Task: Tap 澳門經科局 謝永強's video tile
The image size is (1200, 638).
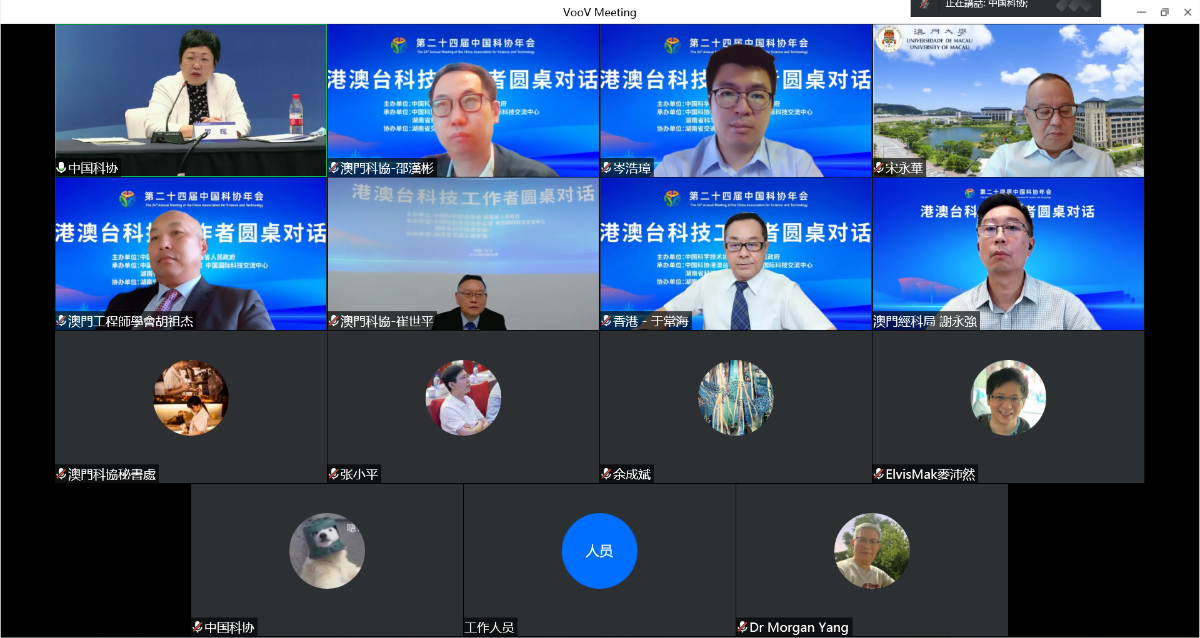Action: click(x=1008, y=254)
